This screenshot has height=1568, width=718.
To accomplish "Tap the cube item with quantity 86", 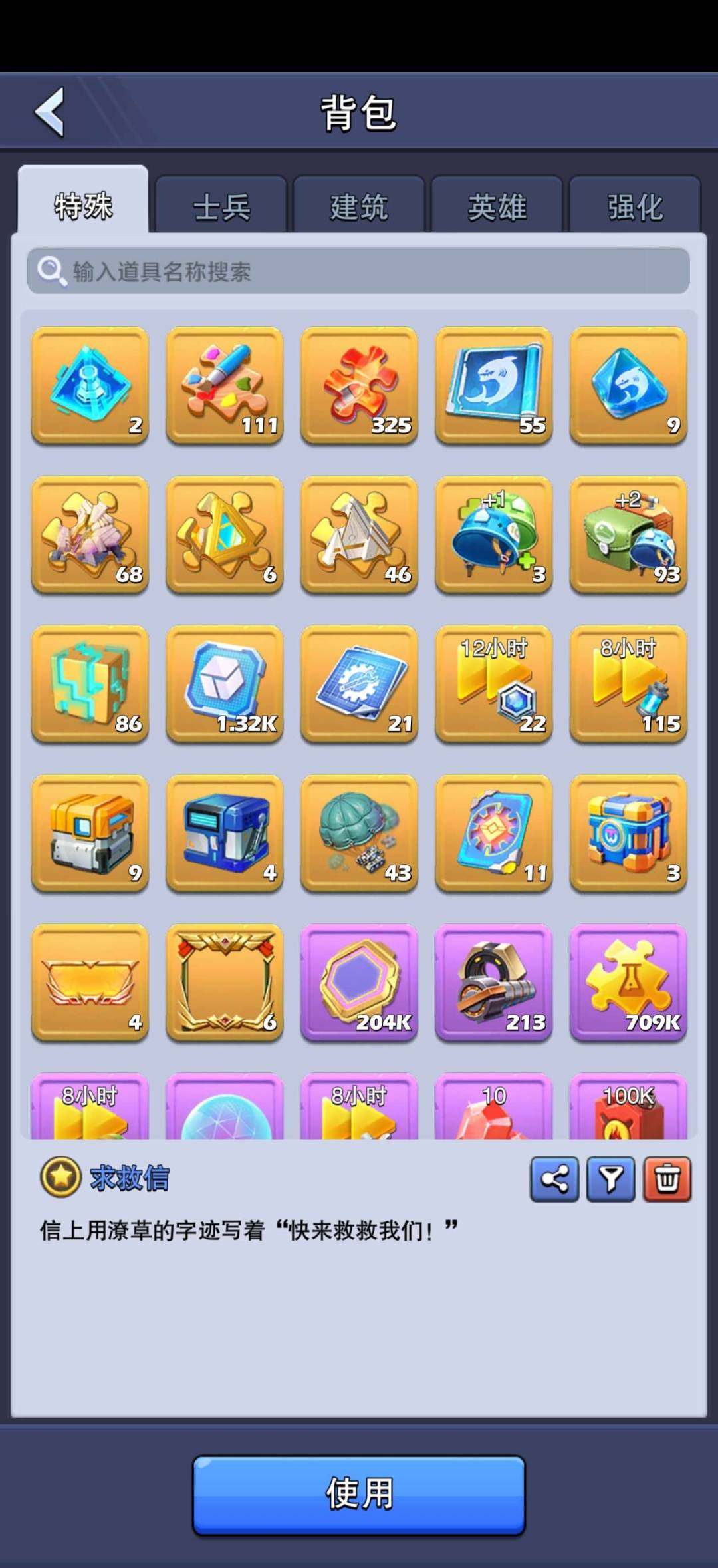I will click(90, 684).
